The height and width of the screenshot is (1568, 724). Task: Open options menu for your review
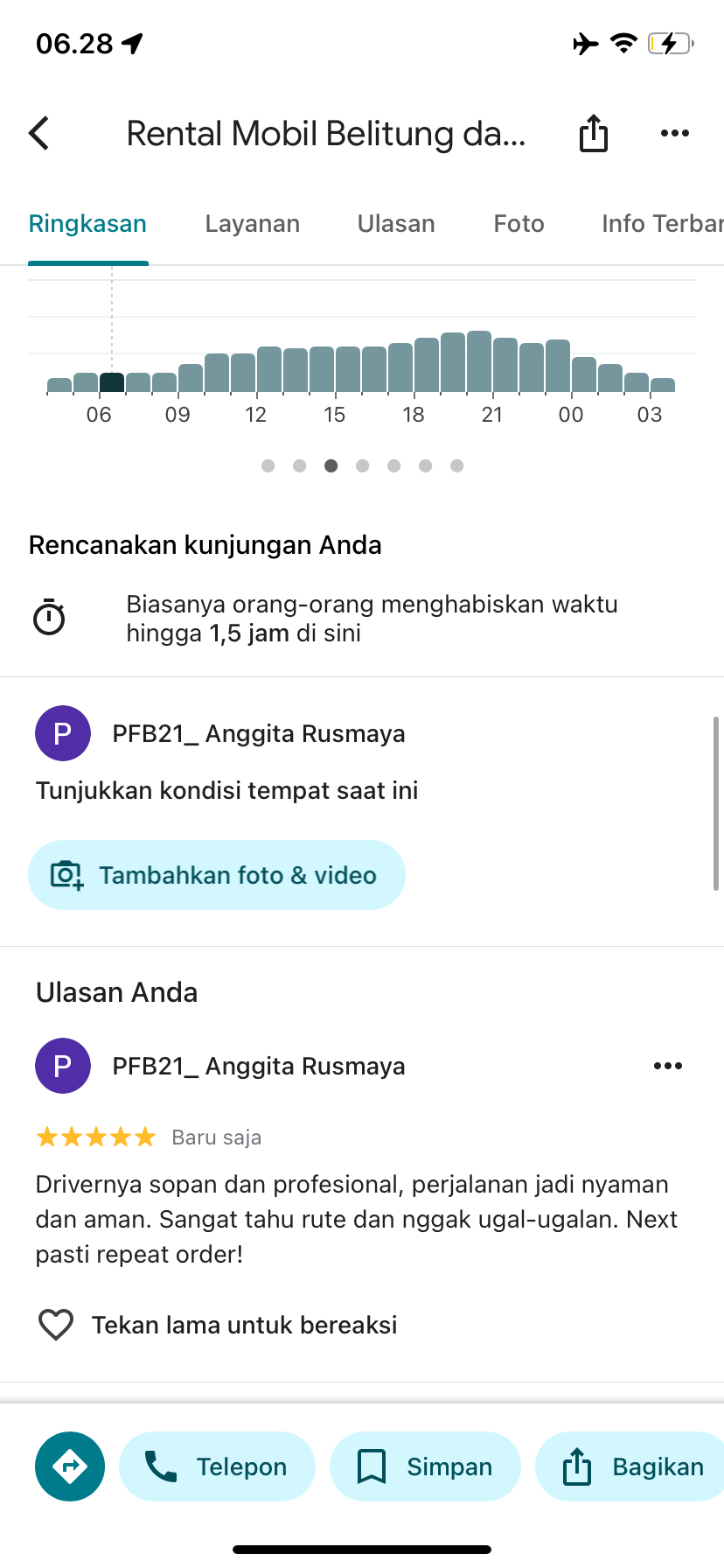pos(668,1066)
